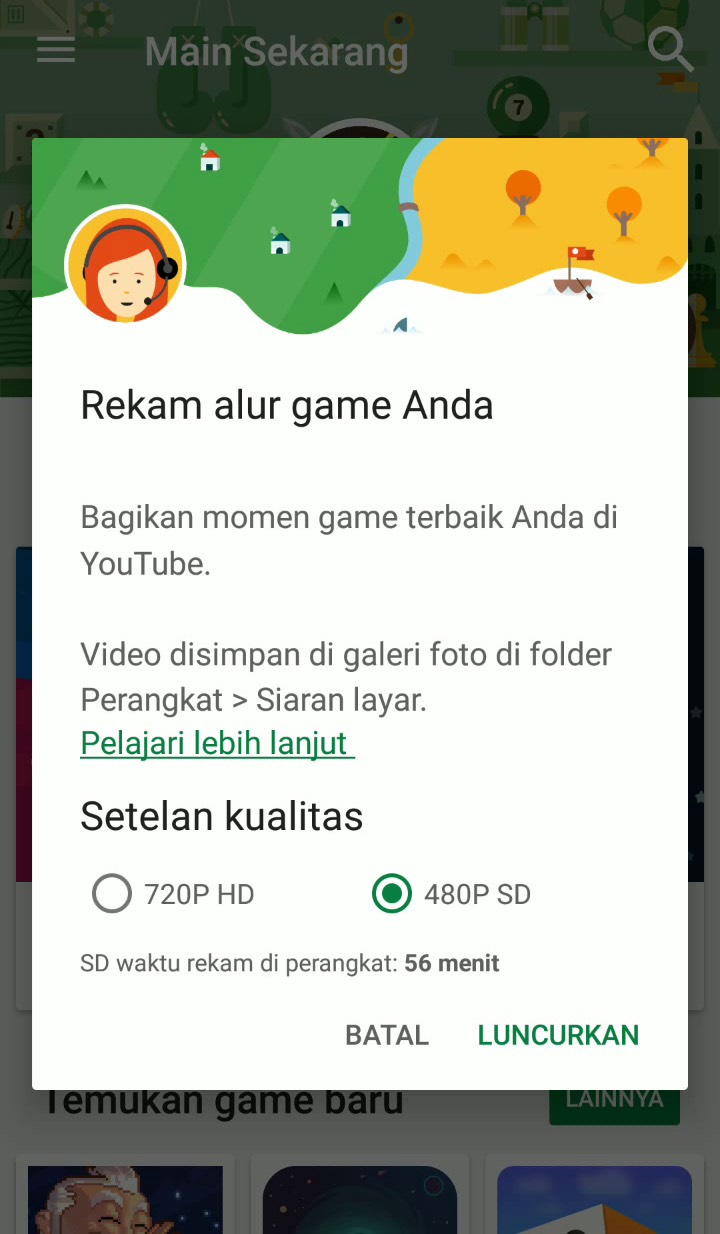Tap LUNCURKAN to start recording
Viewport: 720px width, 1234px height.
558,1035
